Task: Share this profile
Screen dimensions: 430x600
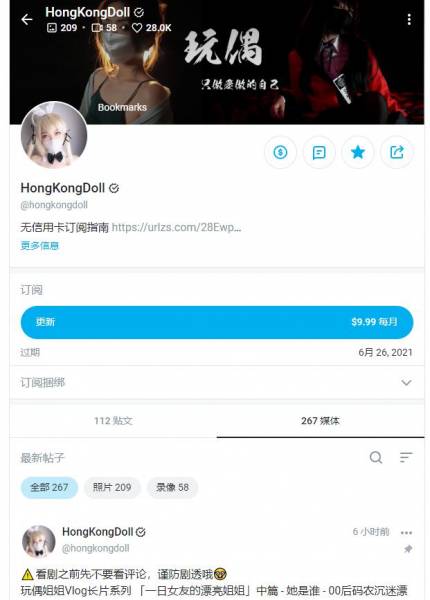Action: pyautogui.click(x=397, y=152)
